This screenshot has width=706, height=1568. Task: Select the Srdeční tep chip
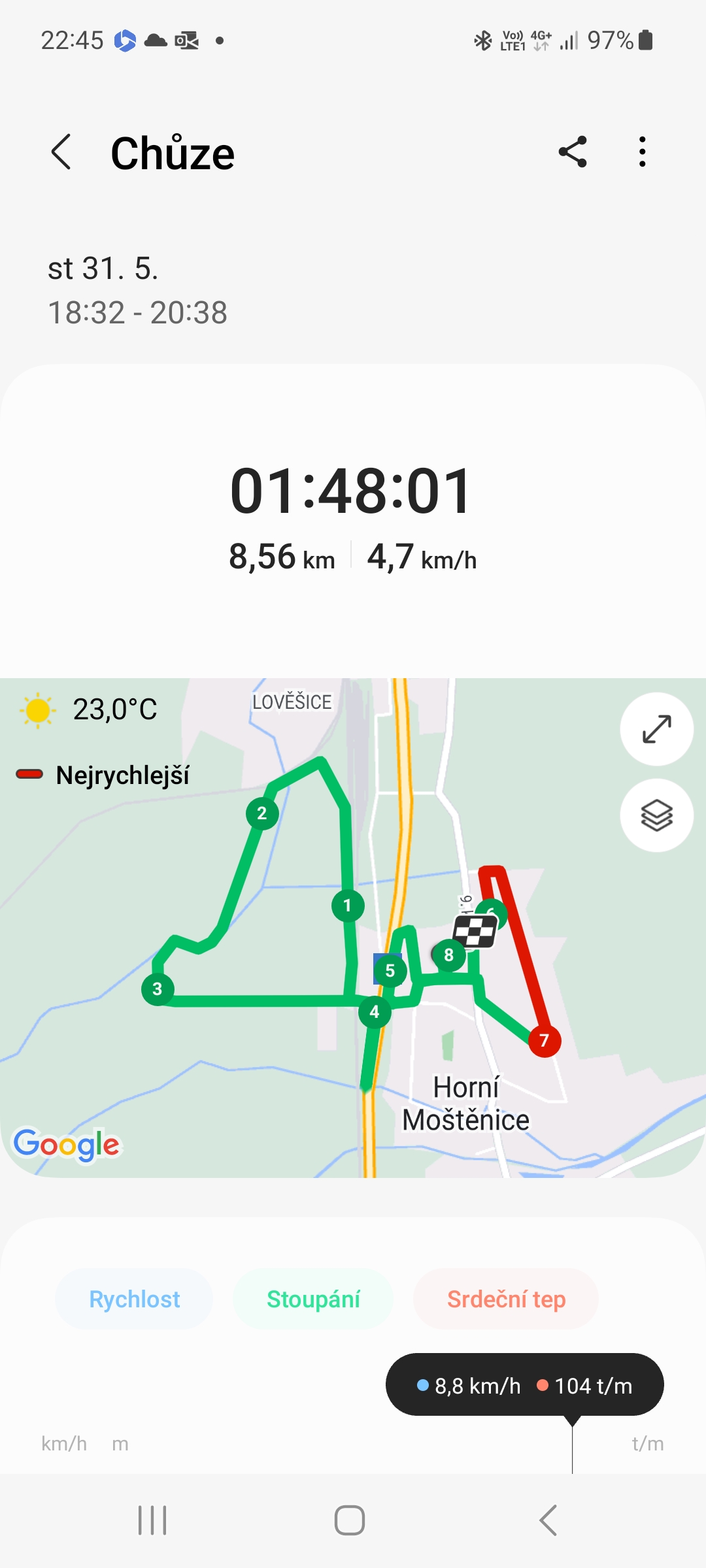506,1299
